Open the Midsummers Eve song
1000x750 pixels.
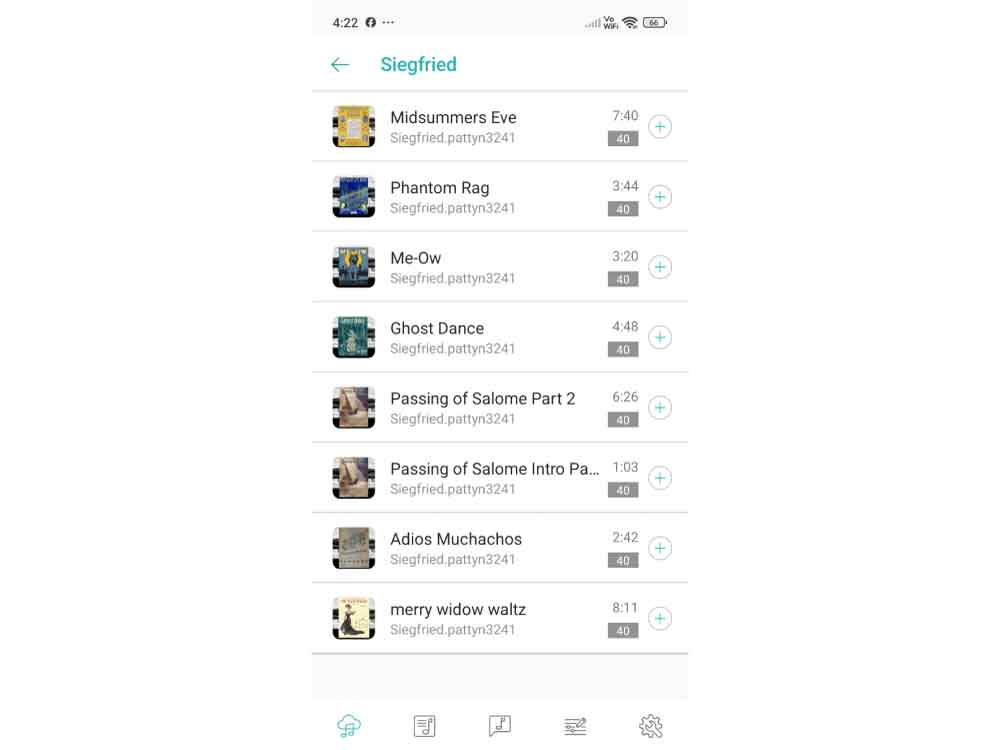click(x=453, y=117)
